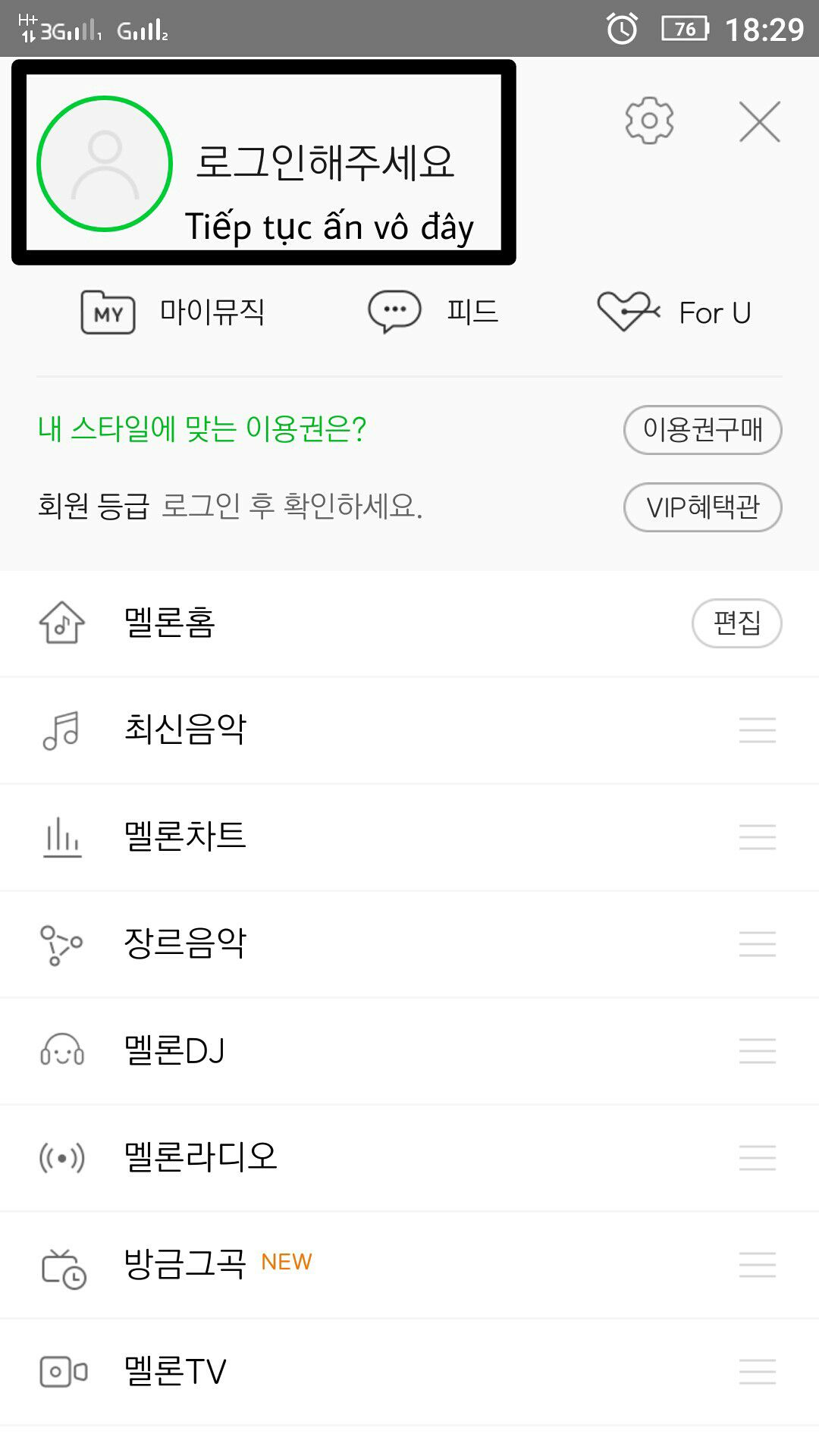Tap 로그인해주세요 to log in

325,162
